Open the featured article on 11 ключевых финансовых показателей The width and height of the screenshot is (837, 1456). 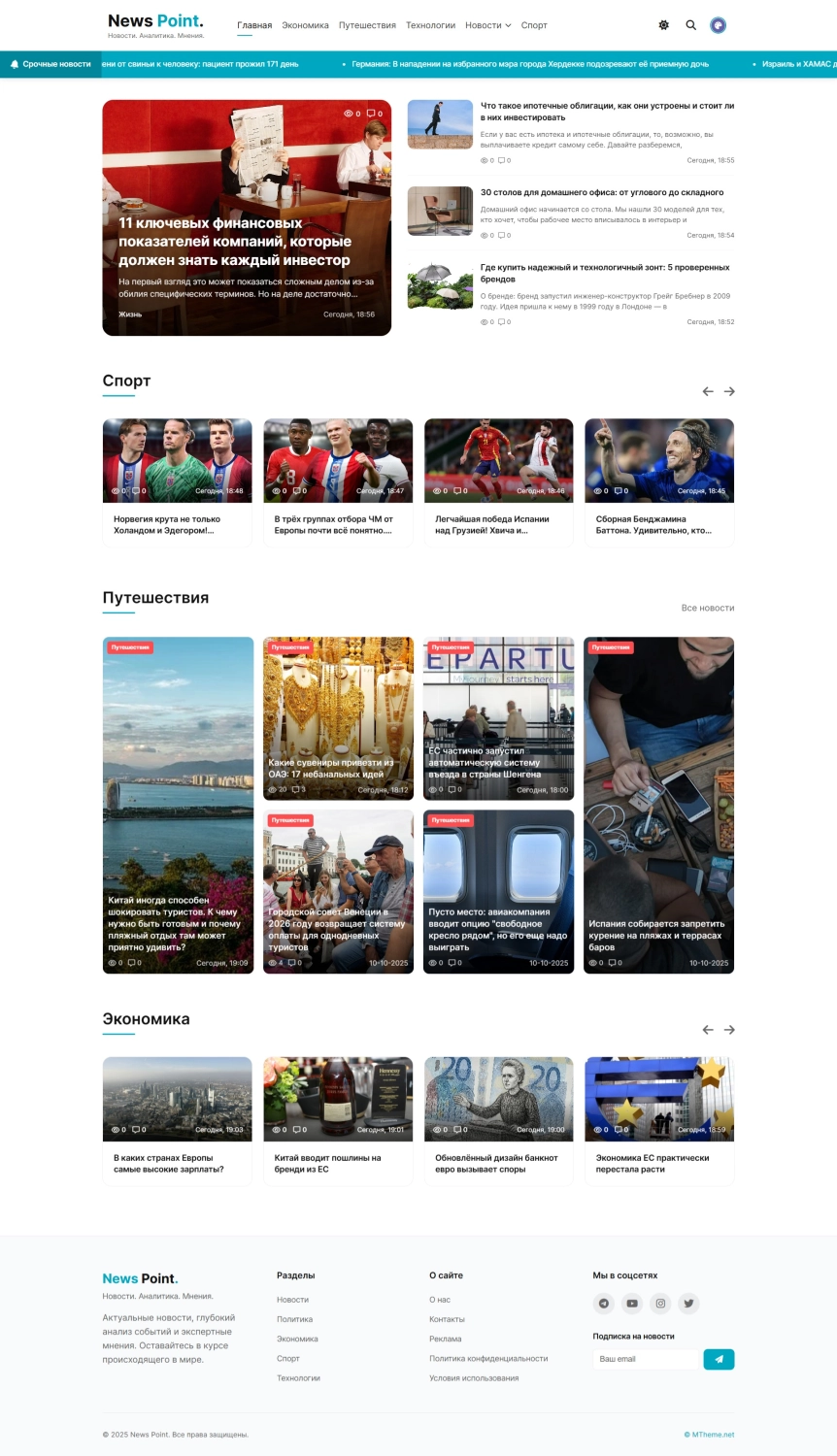234,242
